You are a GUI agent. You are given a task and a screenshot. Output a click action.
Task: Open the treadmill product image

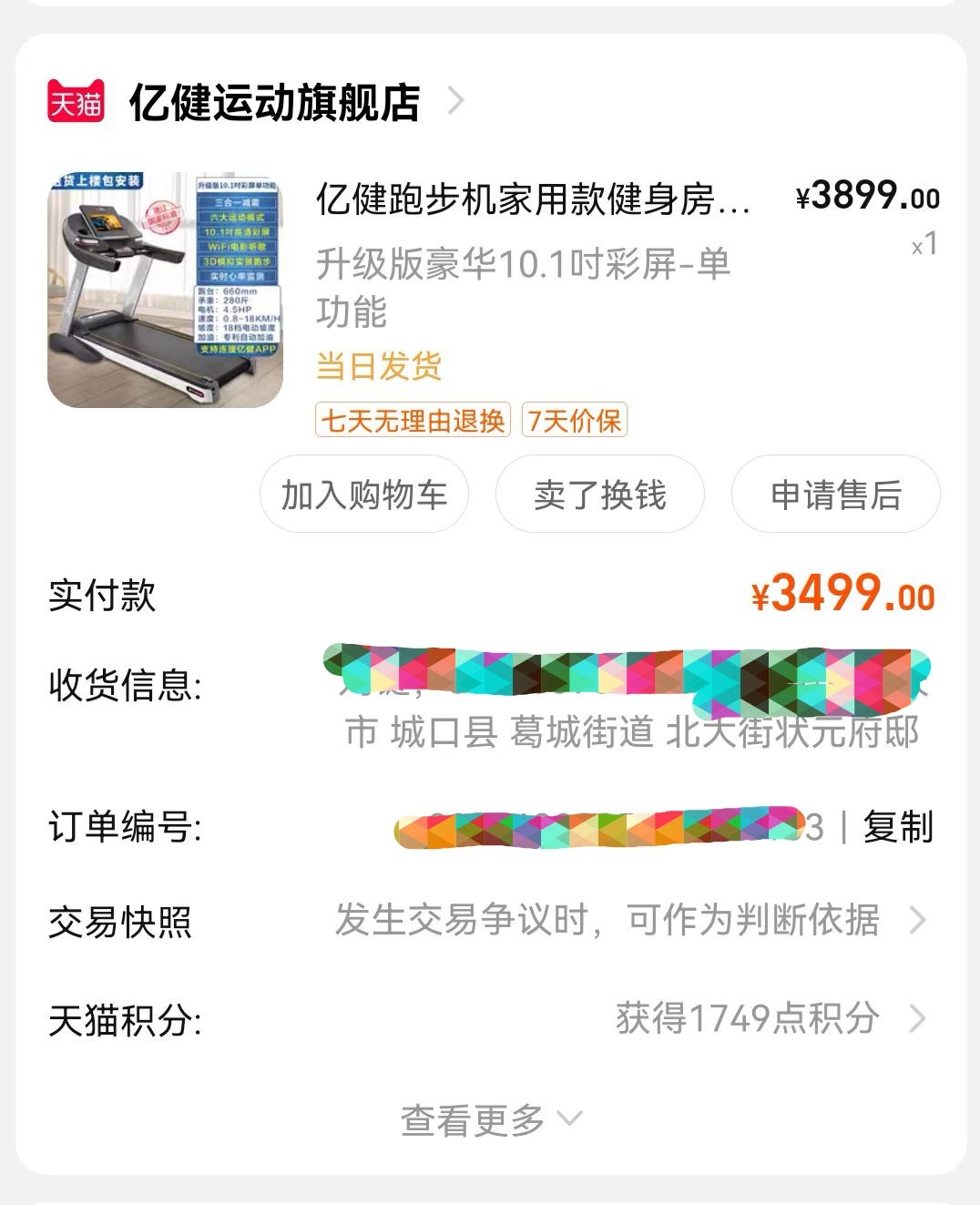(165, 290)
